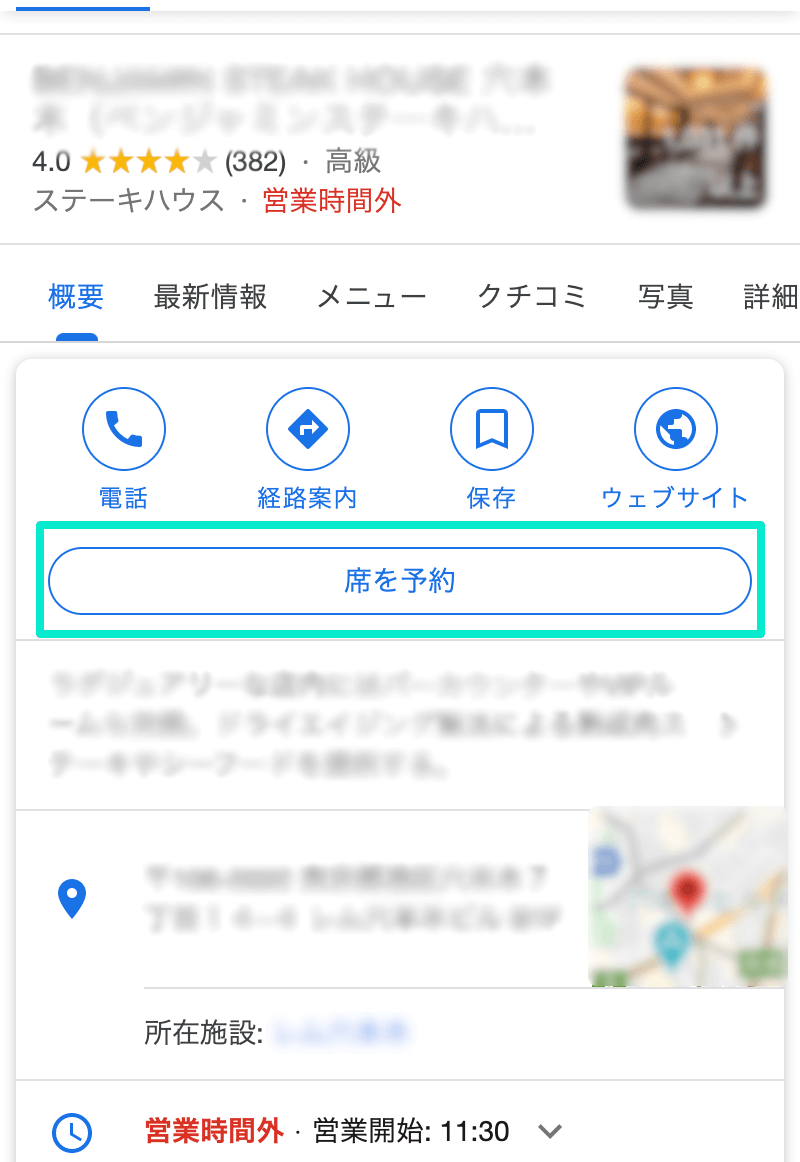Save this place with 保存
Viewport: 800px width, 1162px height.
tap(492, 430)
